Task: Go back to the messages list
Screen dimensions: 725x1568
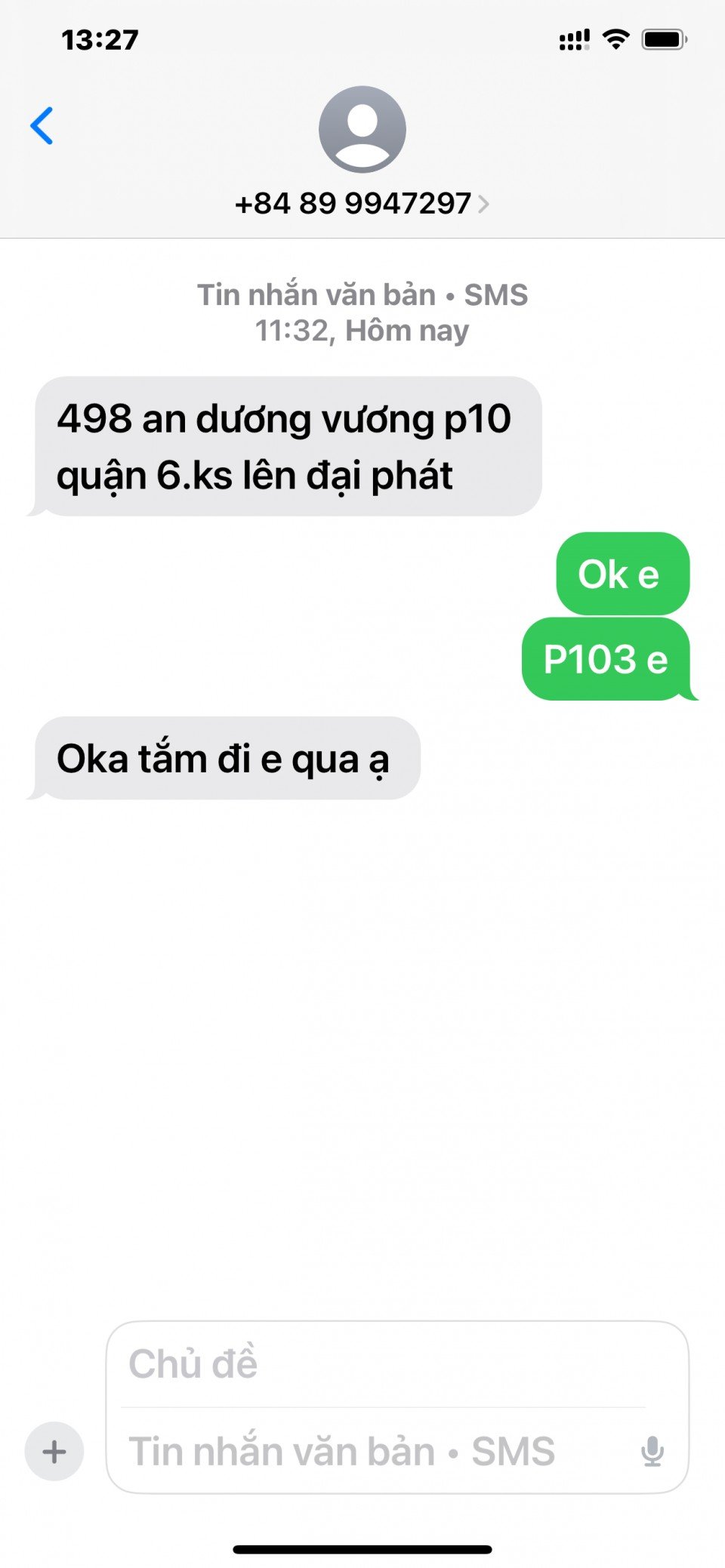Action: click(42, 125)
